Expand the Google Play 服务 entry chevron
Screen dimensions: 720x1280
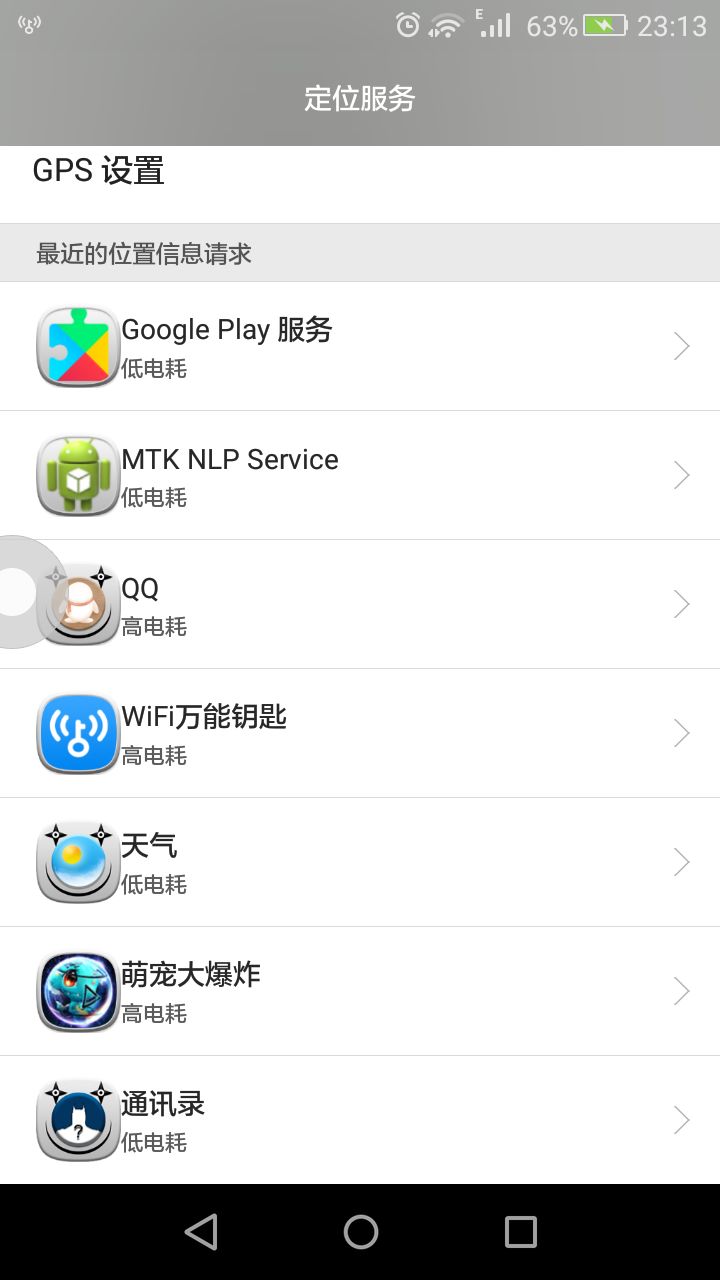[681, 345]
